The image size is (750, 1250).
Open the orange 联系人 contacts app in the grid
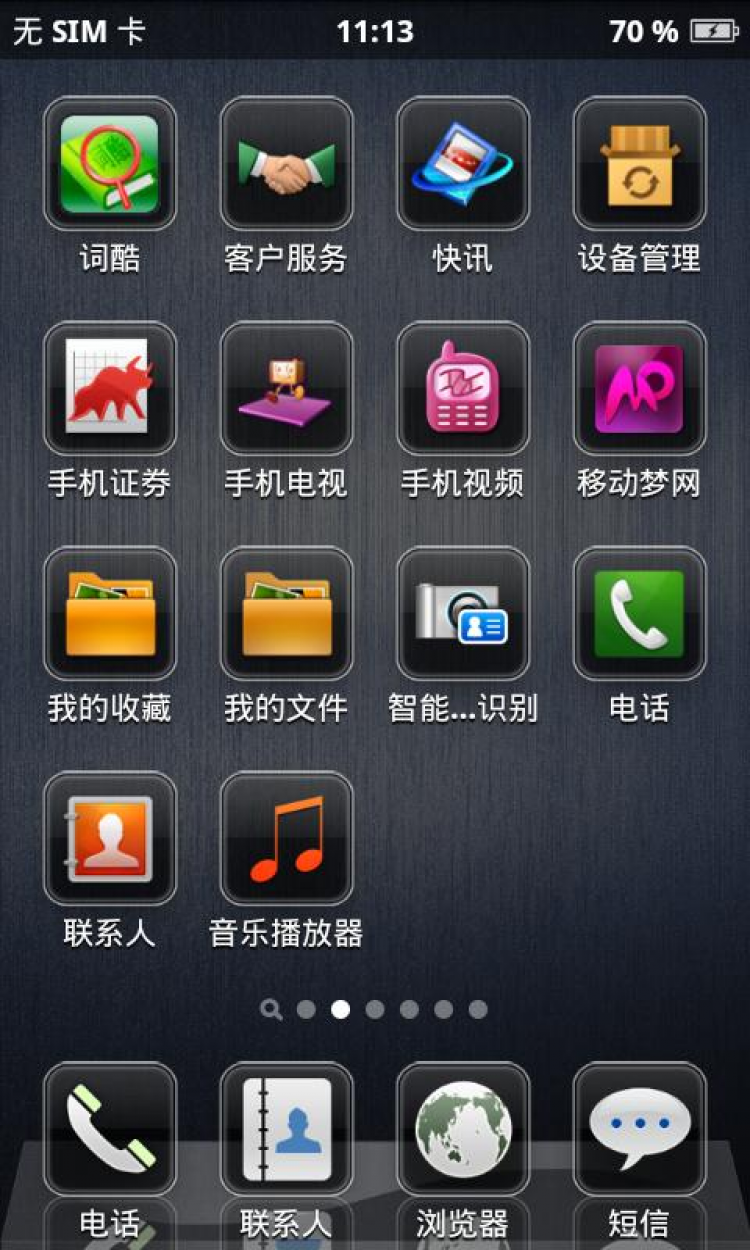(110, 839)
